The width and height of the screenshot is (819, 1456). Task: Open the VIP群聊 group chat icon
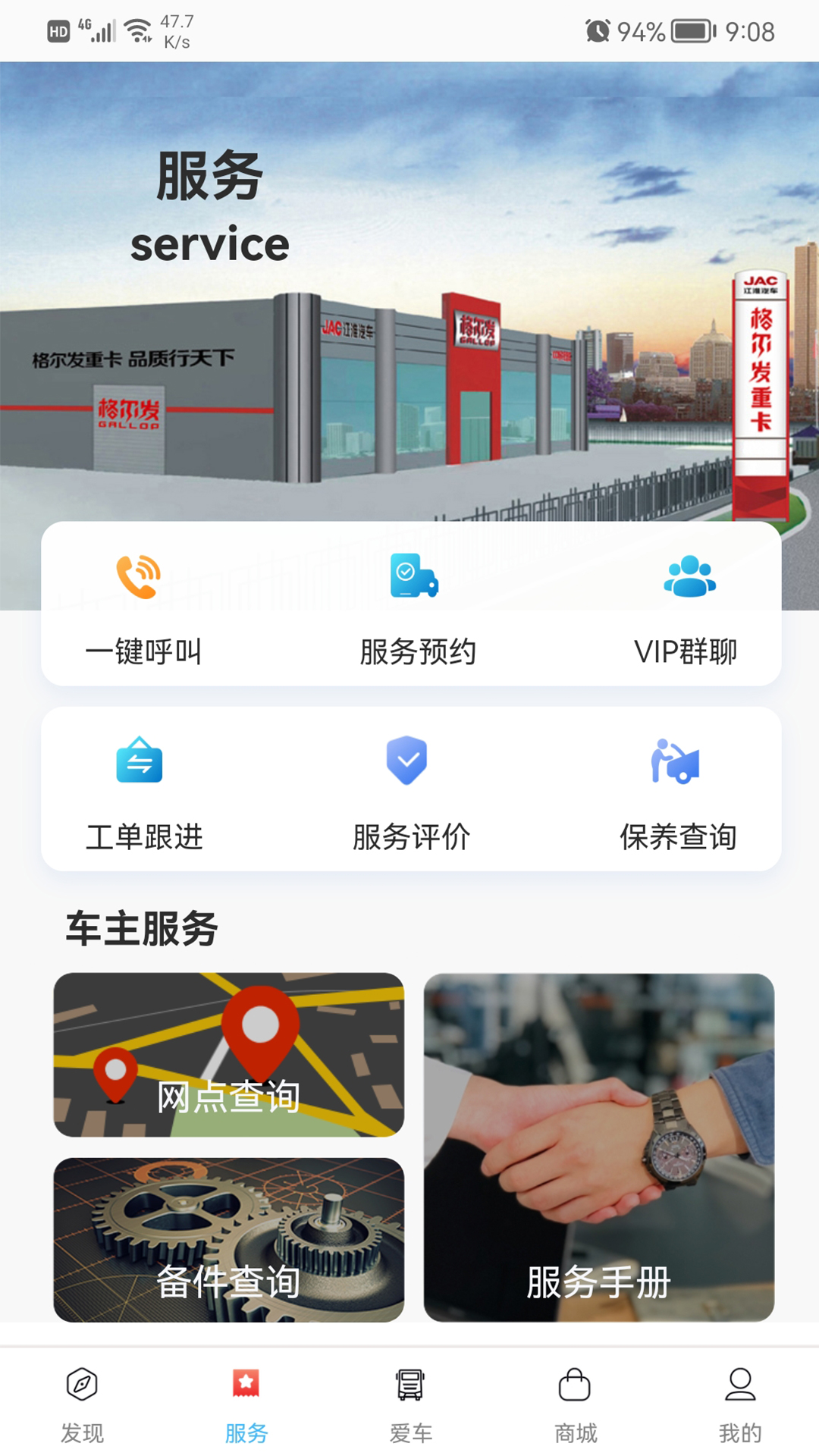coord(687,576)
